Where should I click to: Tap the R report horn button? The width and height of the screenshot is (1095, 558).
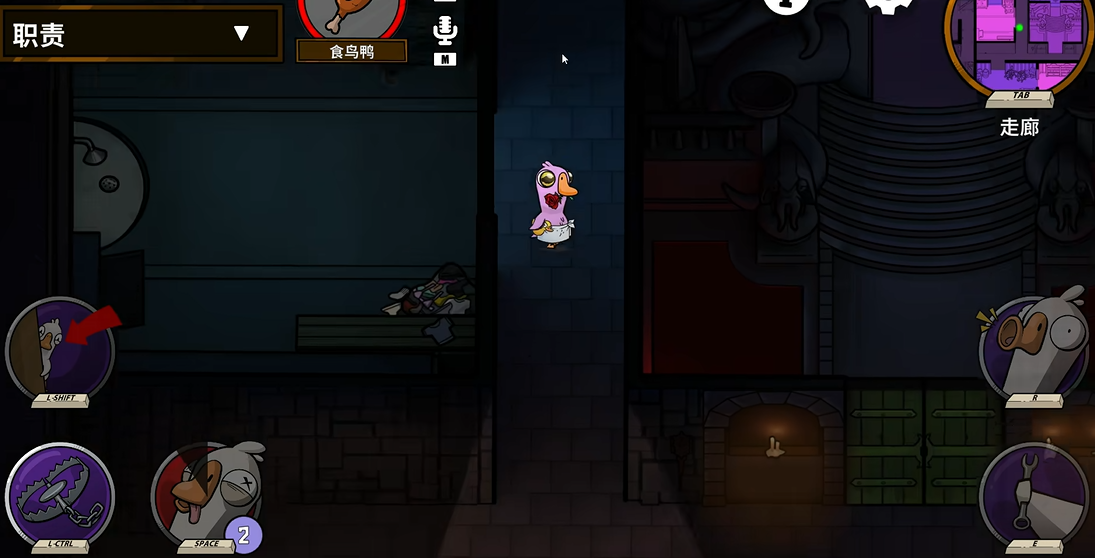[x=1033, y=350]
